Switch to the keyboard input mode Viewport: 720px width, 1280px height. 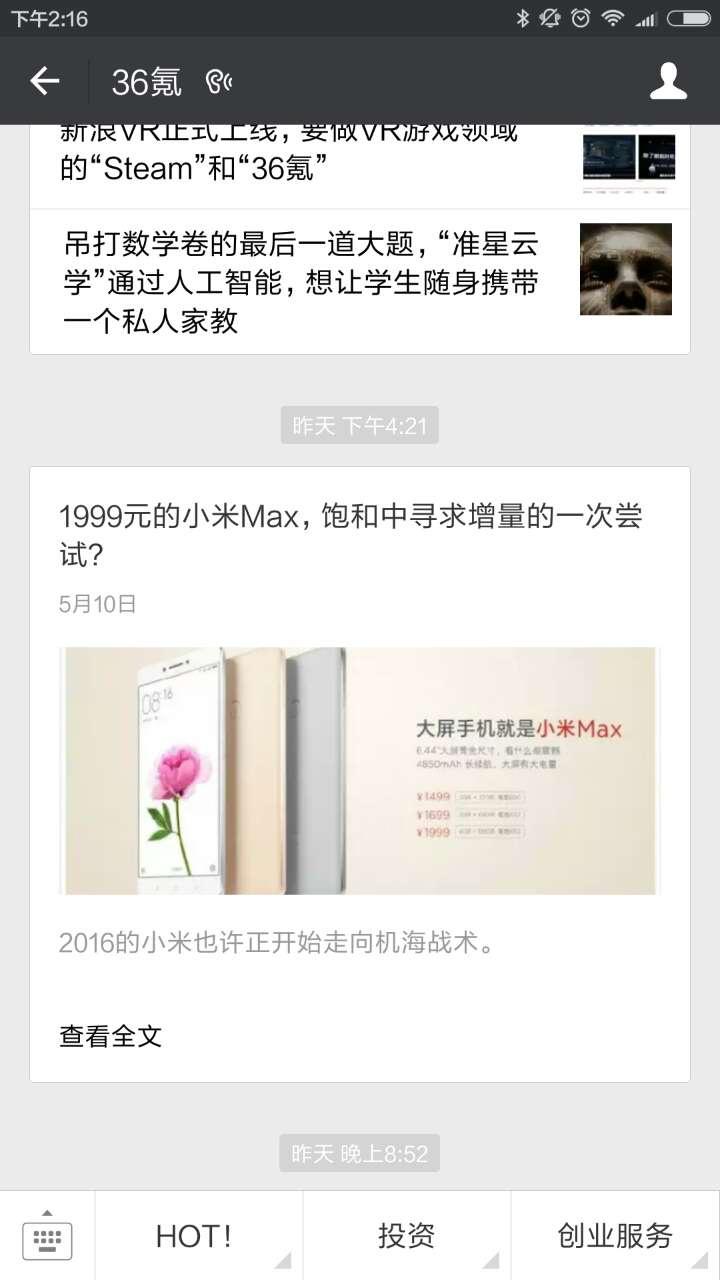[x=47, y=1237]
